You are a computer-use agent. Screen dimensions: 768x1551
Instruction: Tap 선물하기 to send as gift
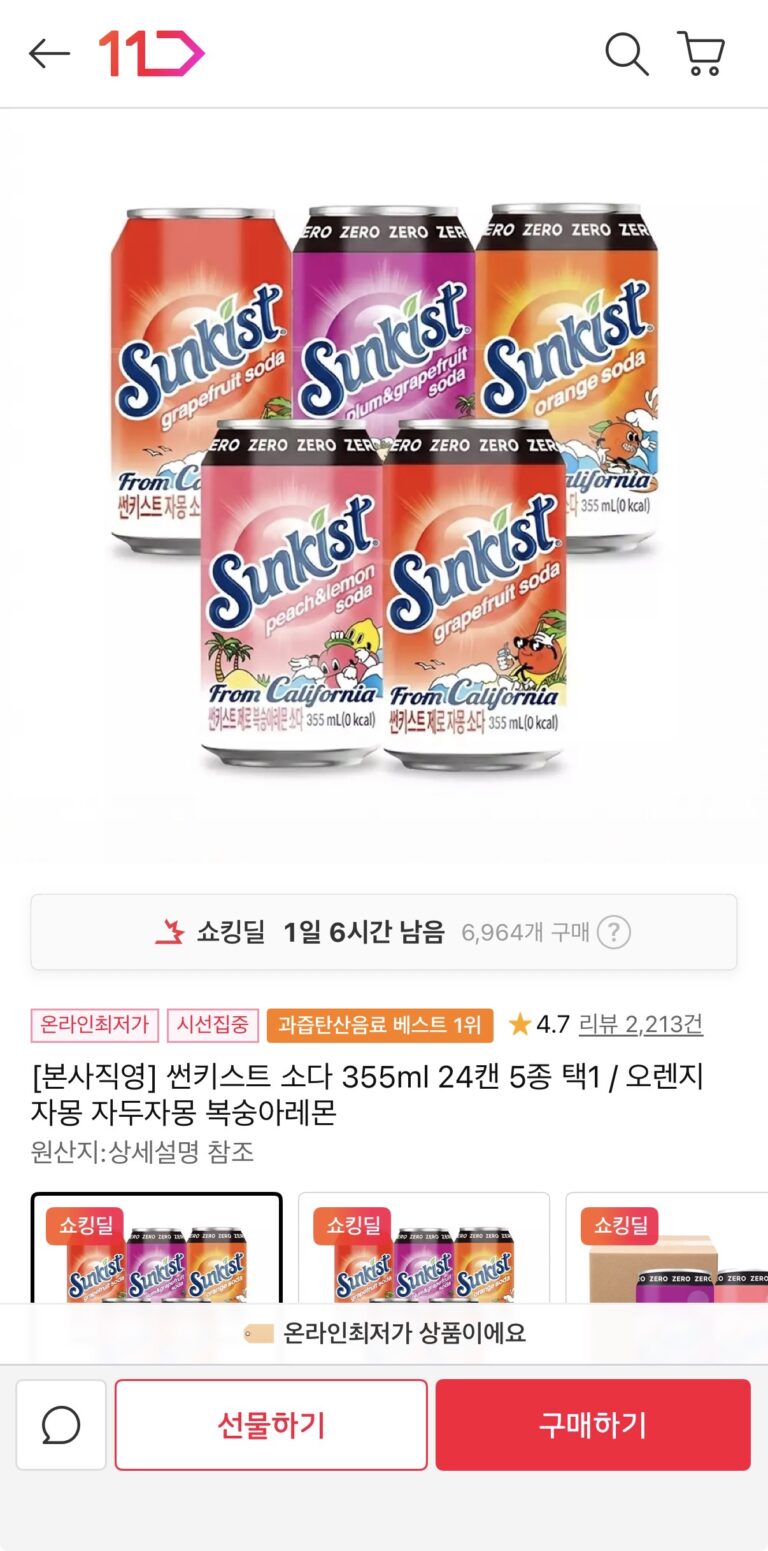coord(271,1425)
